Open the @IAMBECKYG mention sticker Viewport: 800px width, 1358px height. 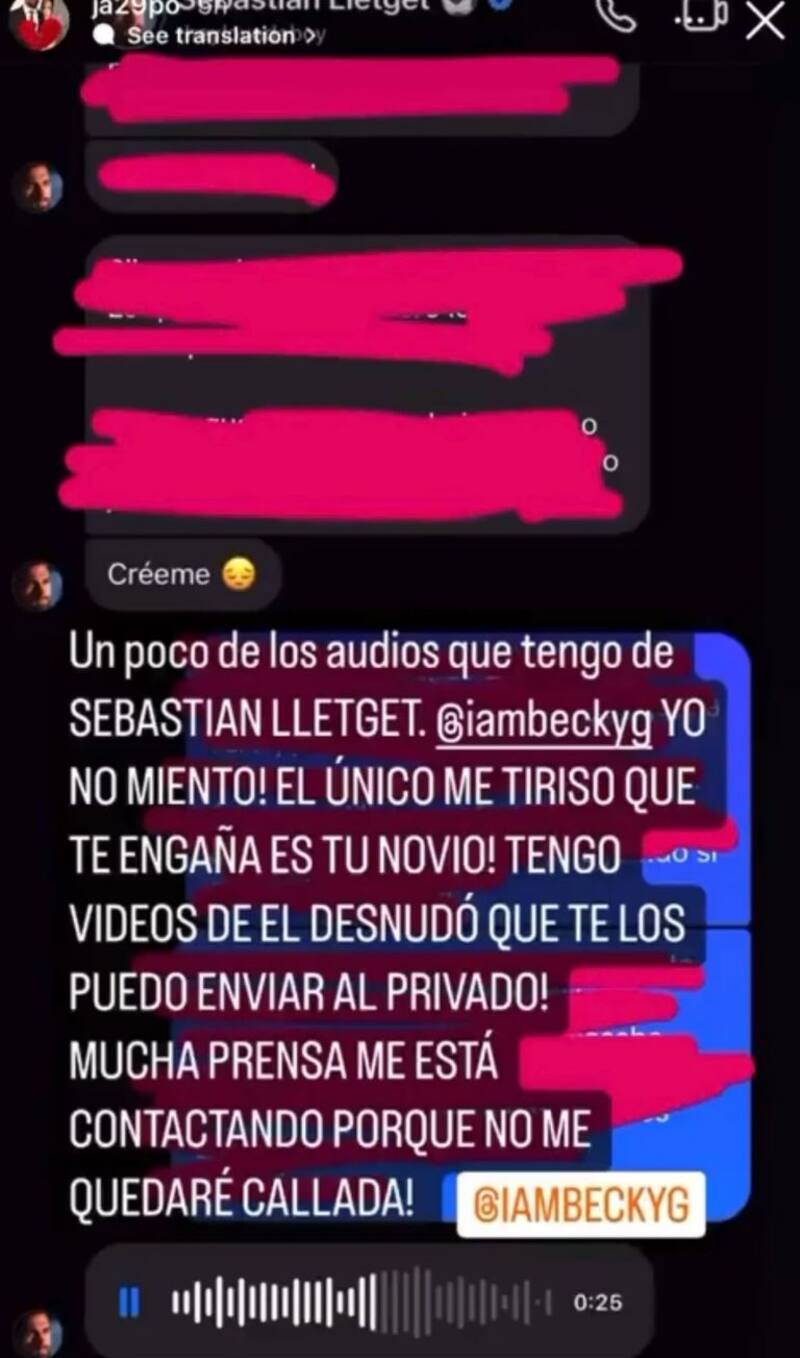pos(580,1204)
